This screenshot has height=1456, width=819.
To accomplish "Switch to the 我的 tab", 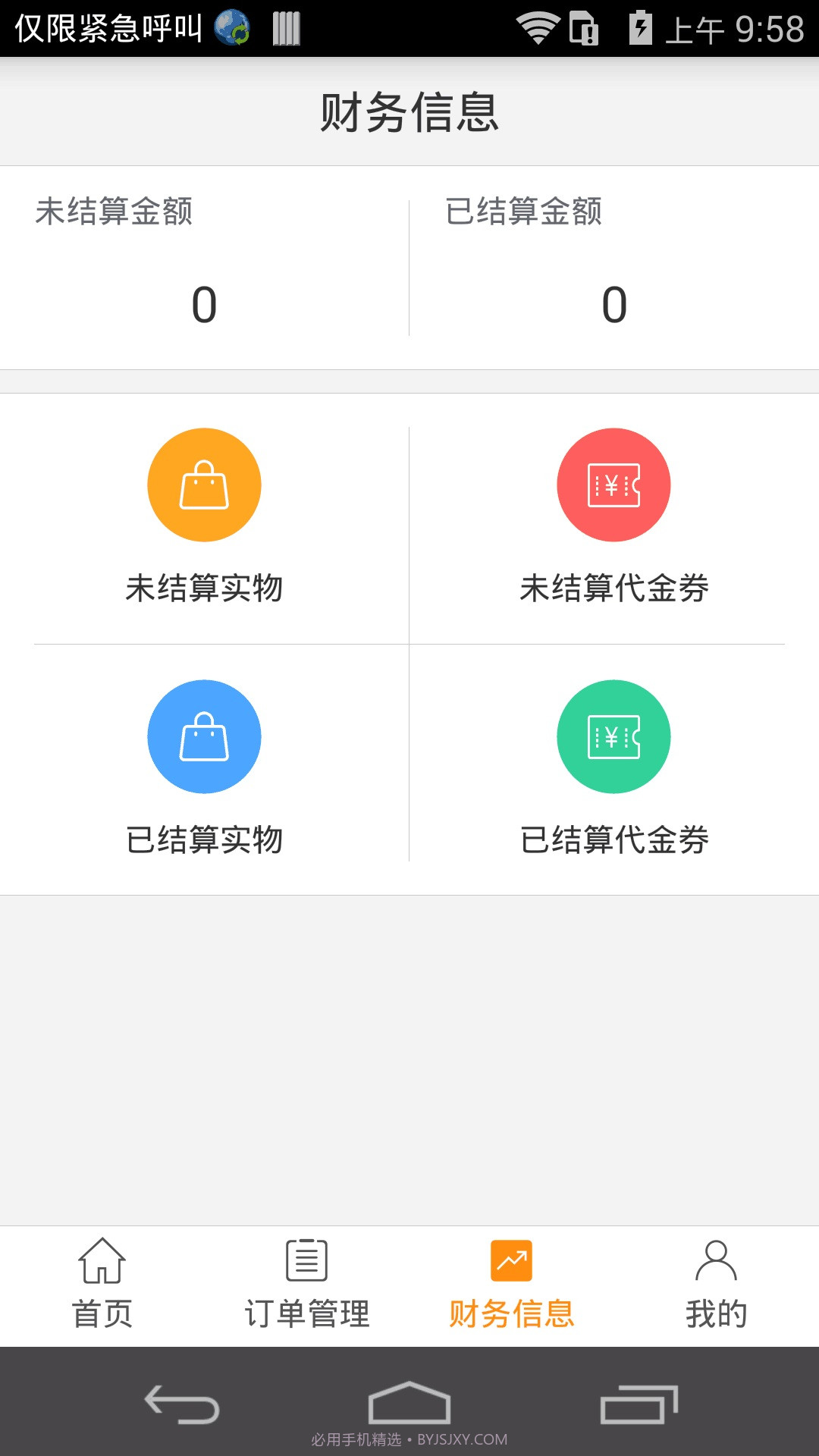I will [x=717, y=1310].
